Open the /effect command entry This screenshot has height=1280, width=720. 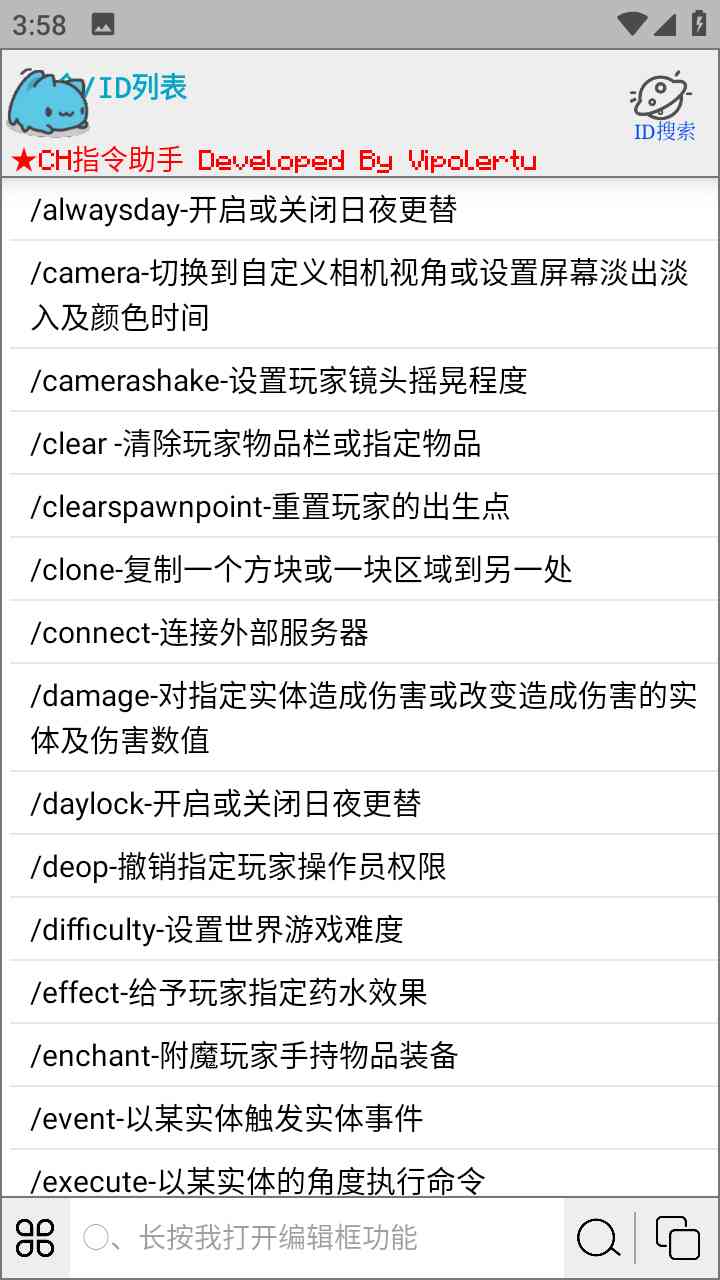point(360,993)
